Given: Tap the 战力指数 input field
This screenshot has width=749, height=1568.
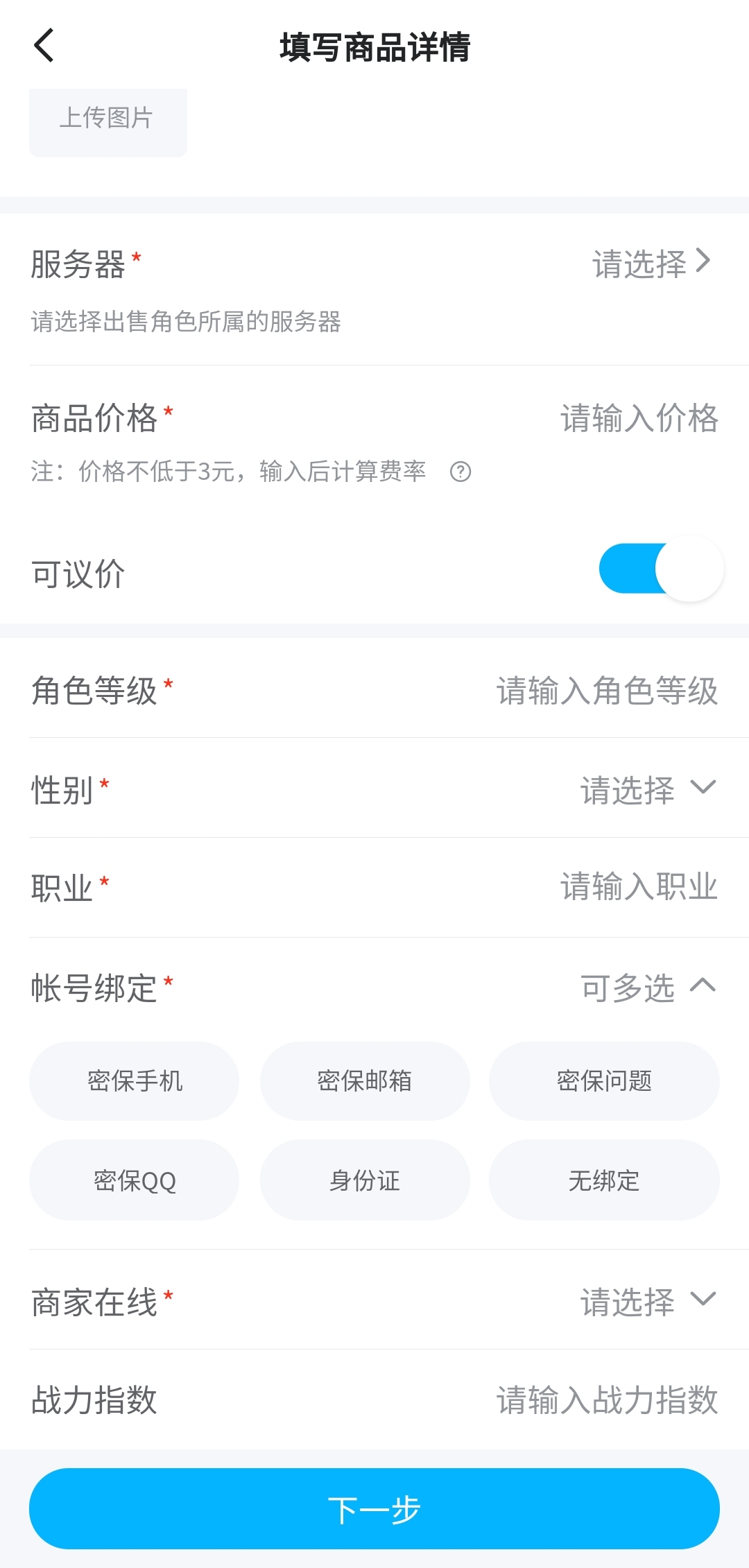Looking at the screenshot, I should click(x=606, y=1399).
